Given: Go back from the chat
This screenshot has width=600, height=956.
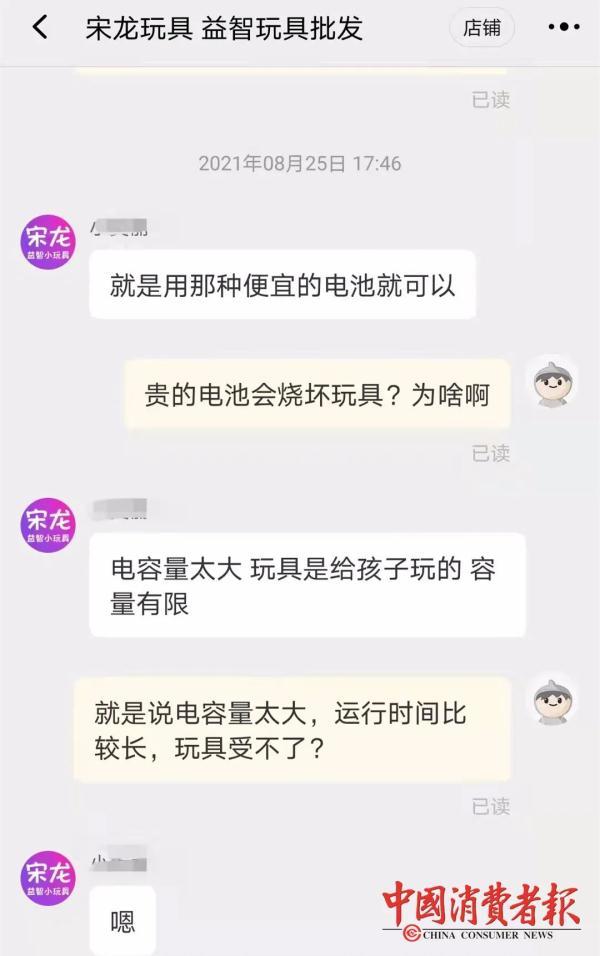Looking at the screenshot, I should [x=40, y=28].
